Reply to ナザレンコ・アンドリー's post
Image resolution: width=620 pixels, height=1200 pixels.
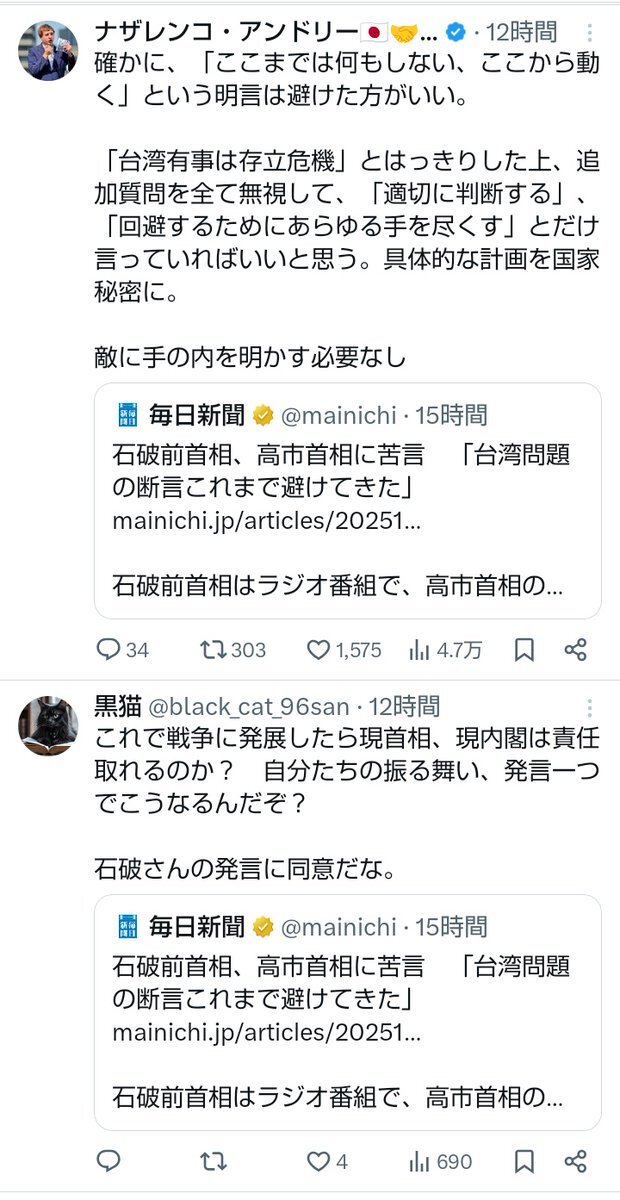point(108,650)
